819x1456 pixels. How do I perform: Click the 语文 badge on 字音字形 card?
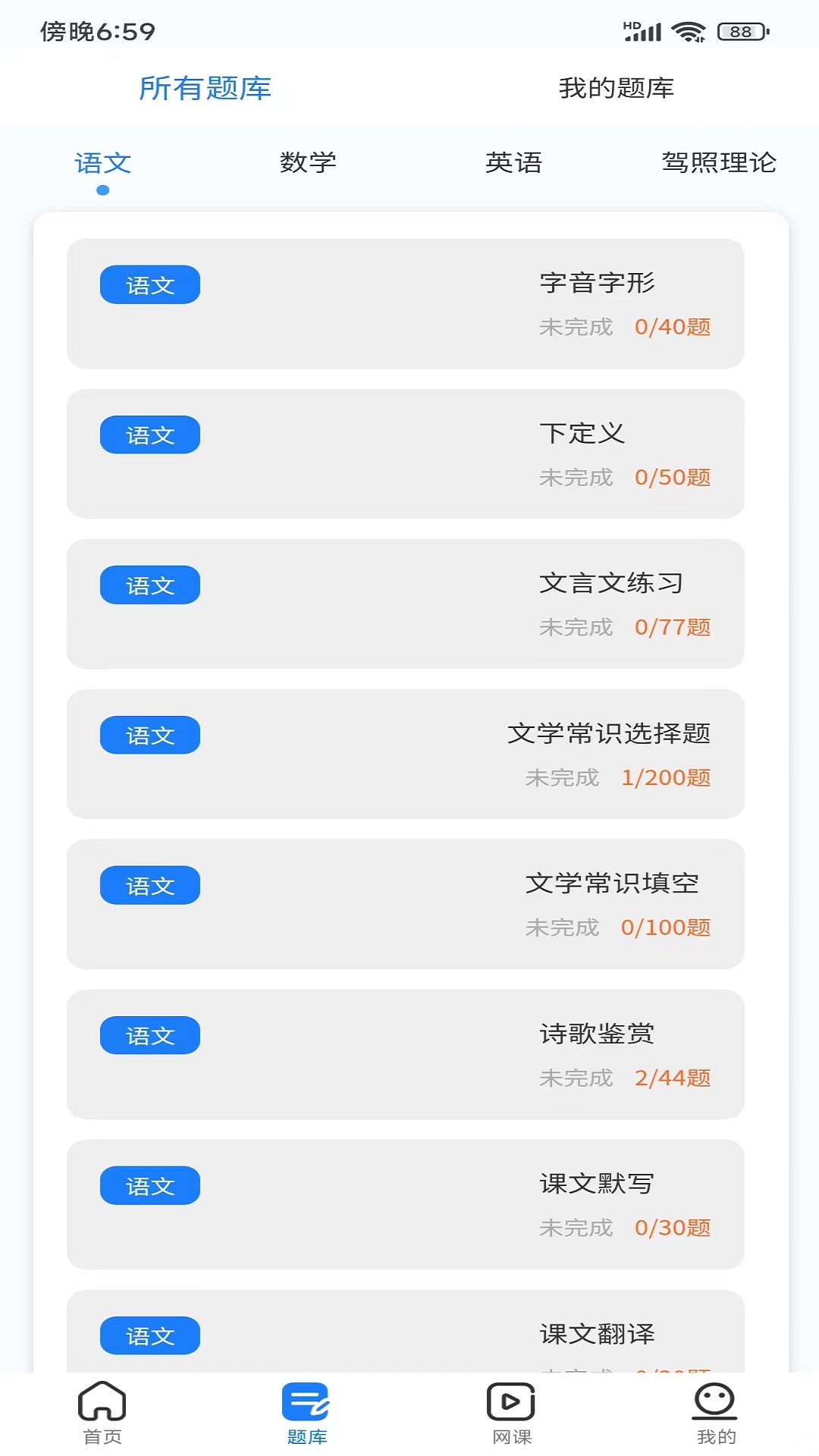click(149, 284)
